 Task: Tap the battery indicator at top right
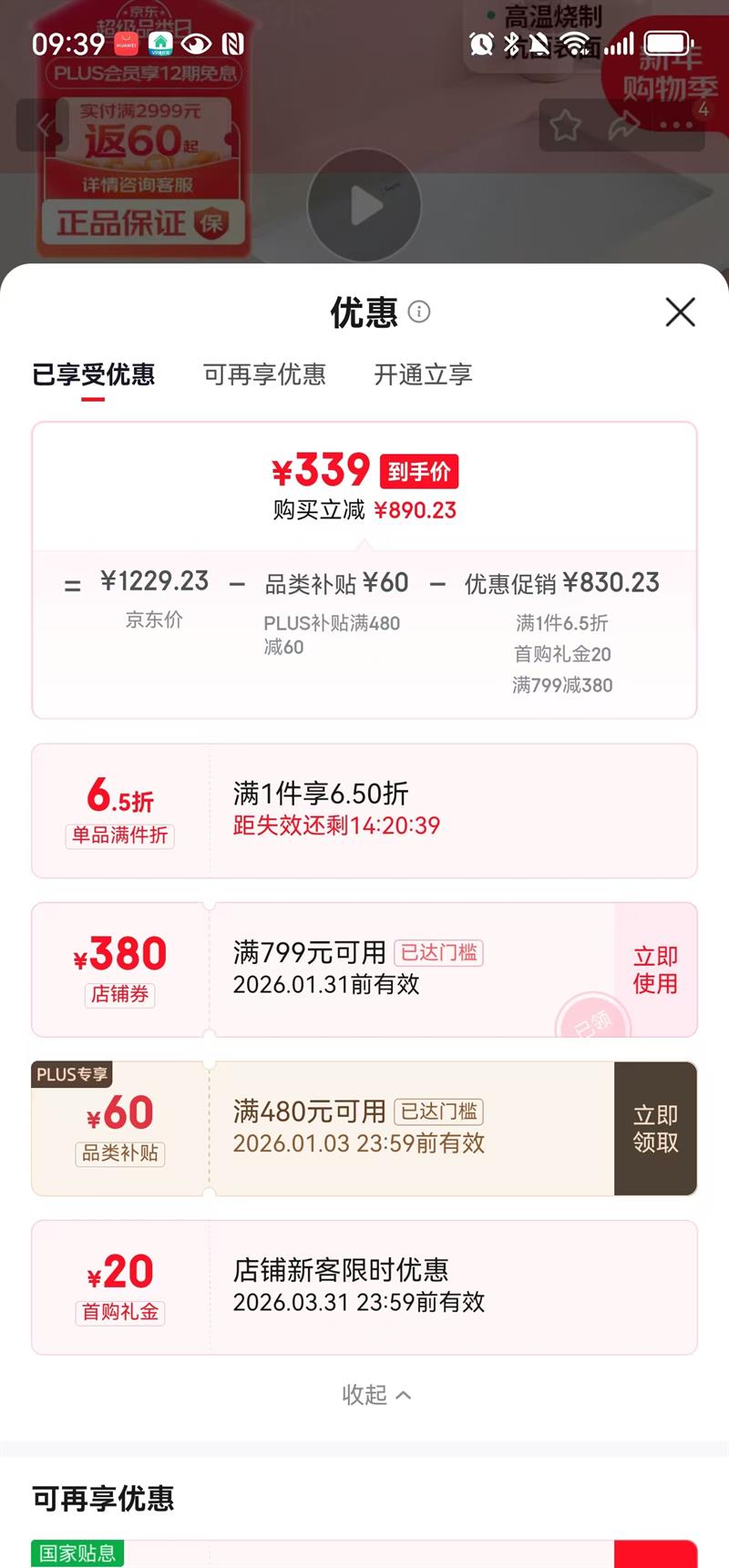666,42
